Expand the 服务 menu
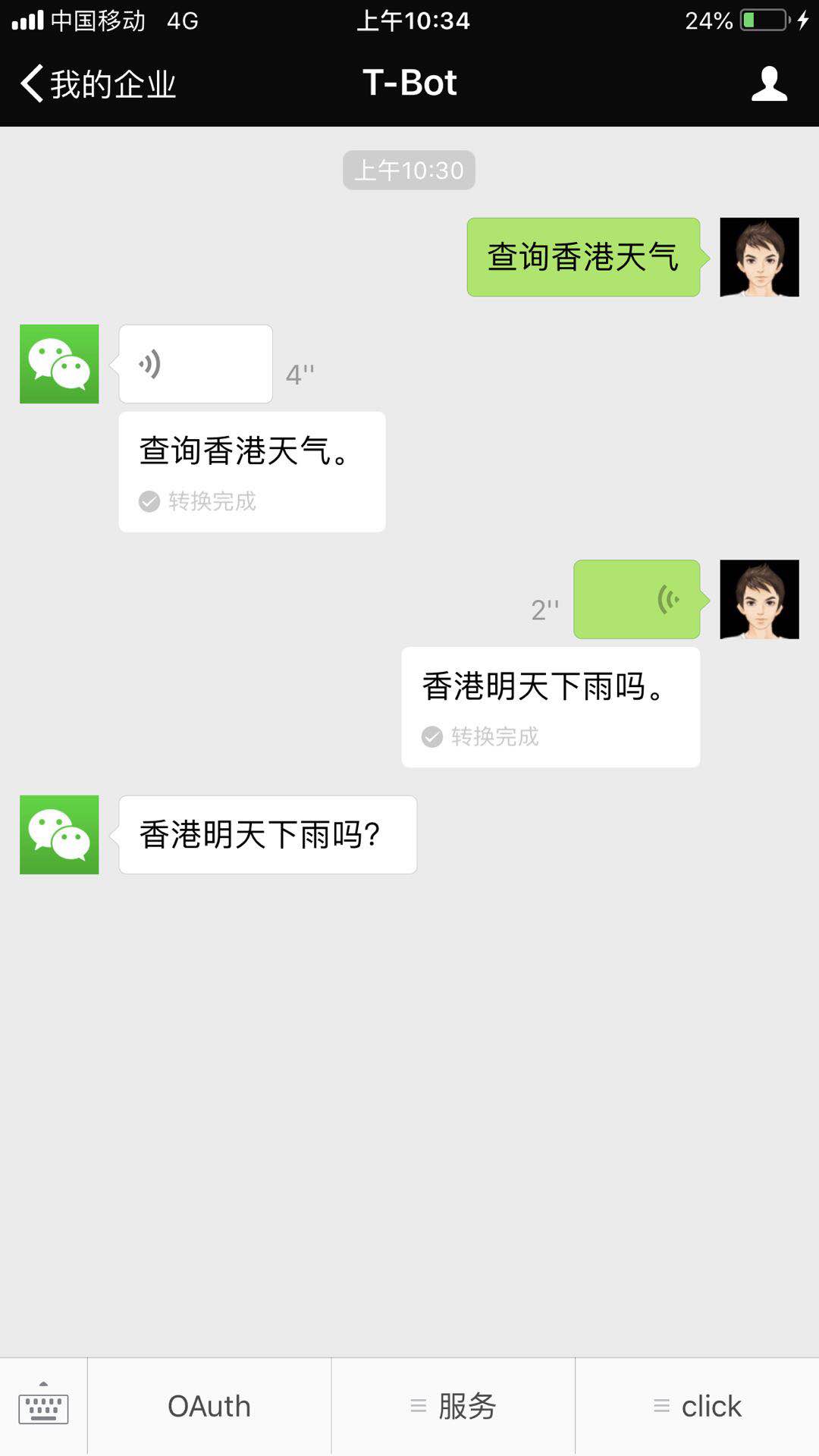The height and width of the screenshot is (1456, 819). [x=453, y=1407]
